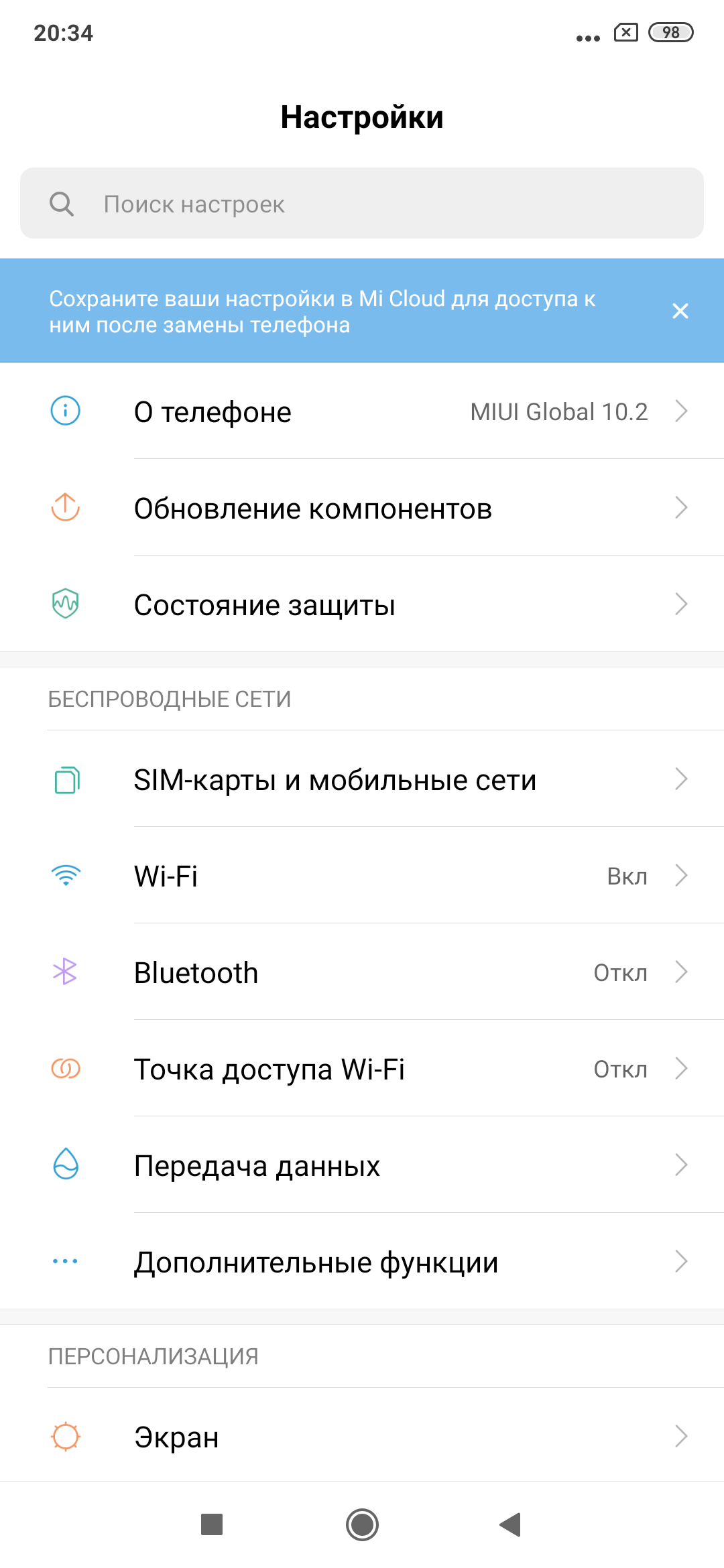Open Bluetooth settings
Image resolution: width=724 pixels, height=1568 pixels.
[x=362, y=972]
